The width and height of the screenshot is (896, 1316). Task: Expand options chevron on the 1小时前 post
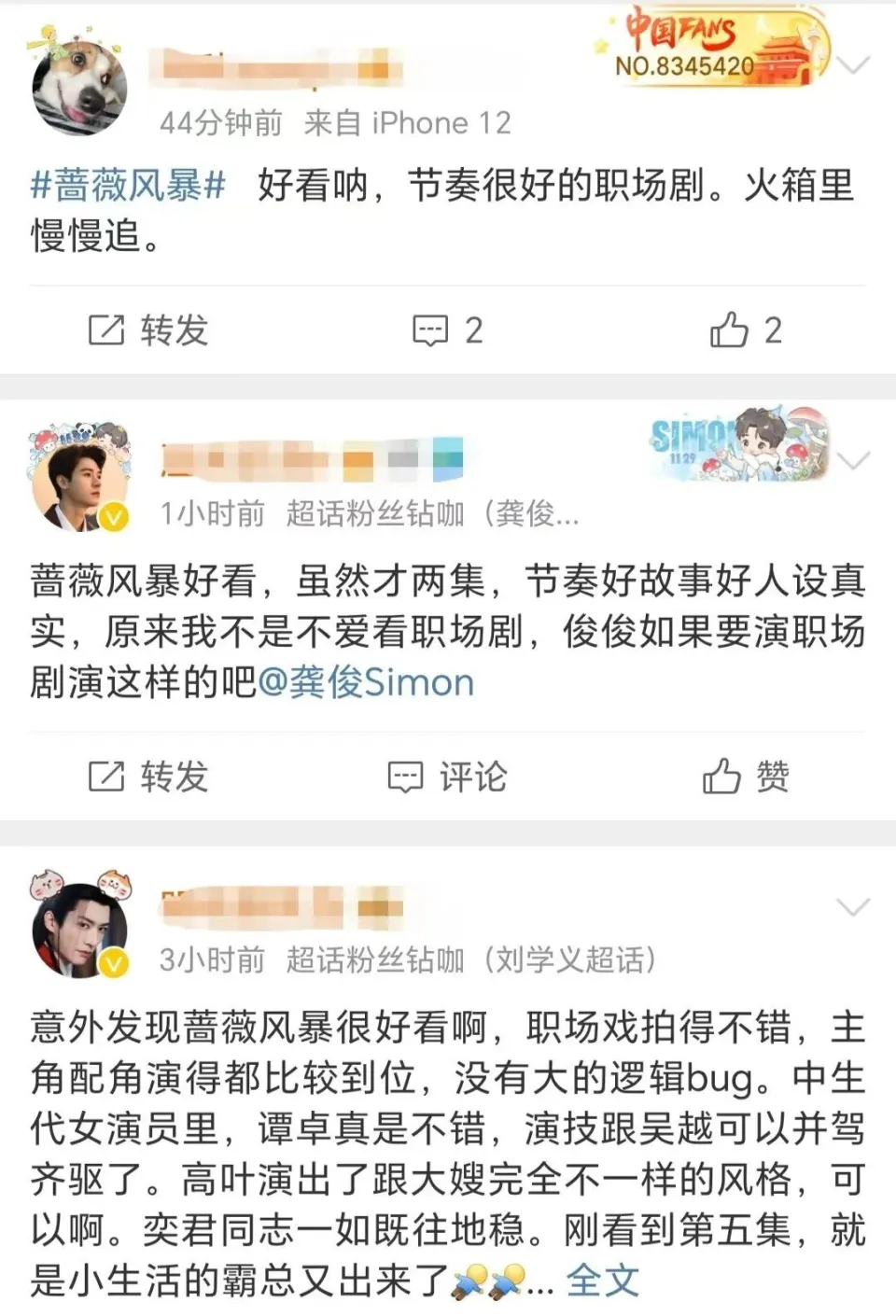pos(854,460)
